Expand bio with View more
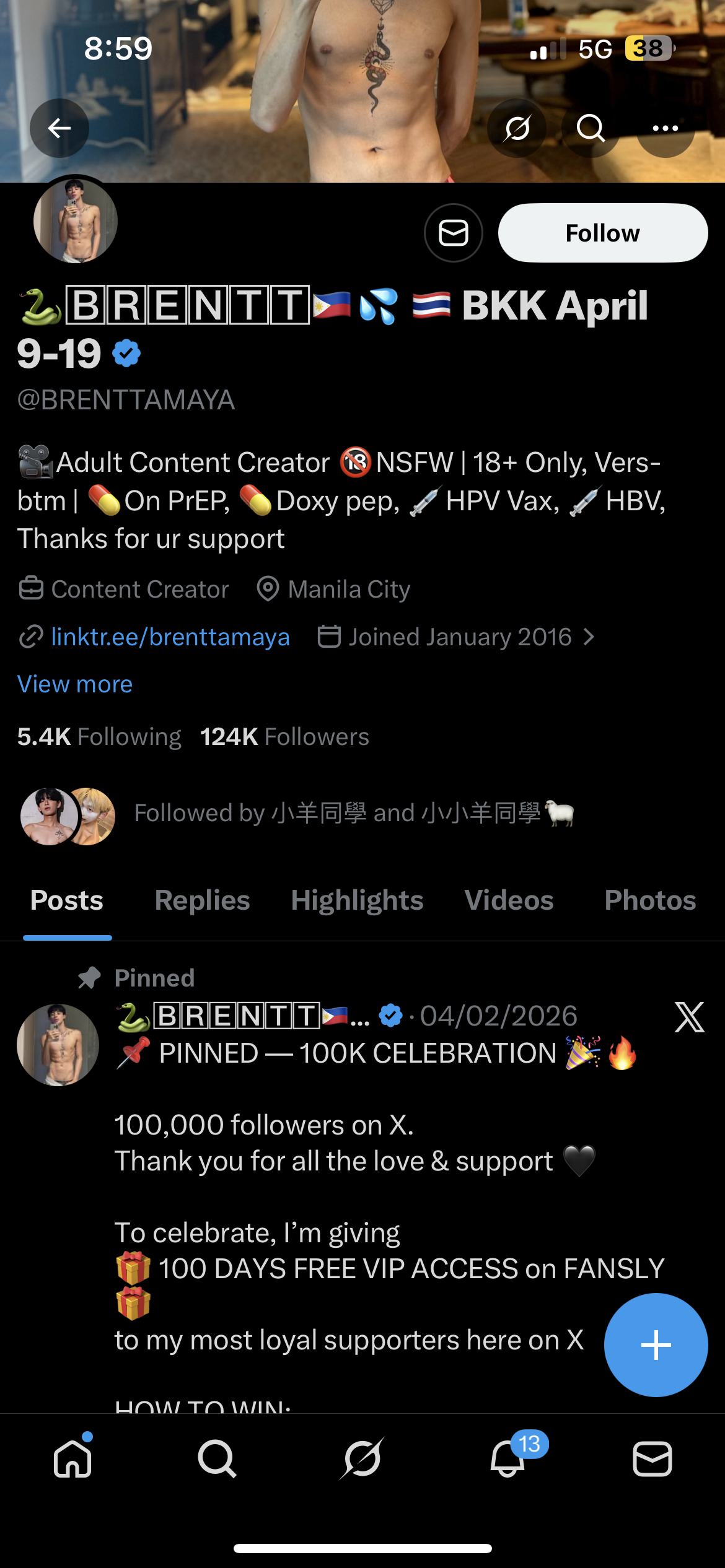The image size is (725, 1568). pyautogui.click(x=75, y=684)
